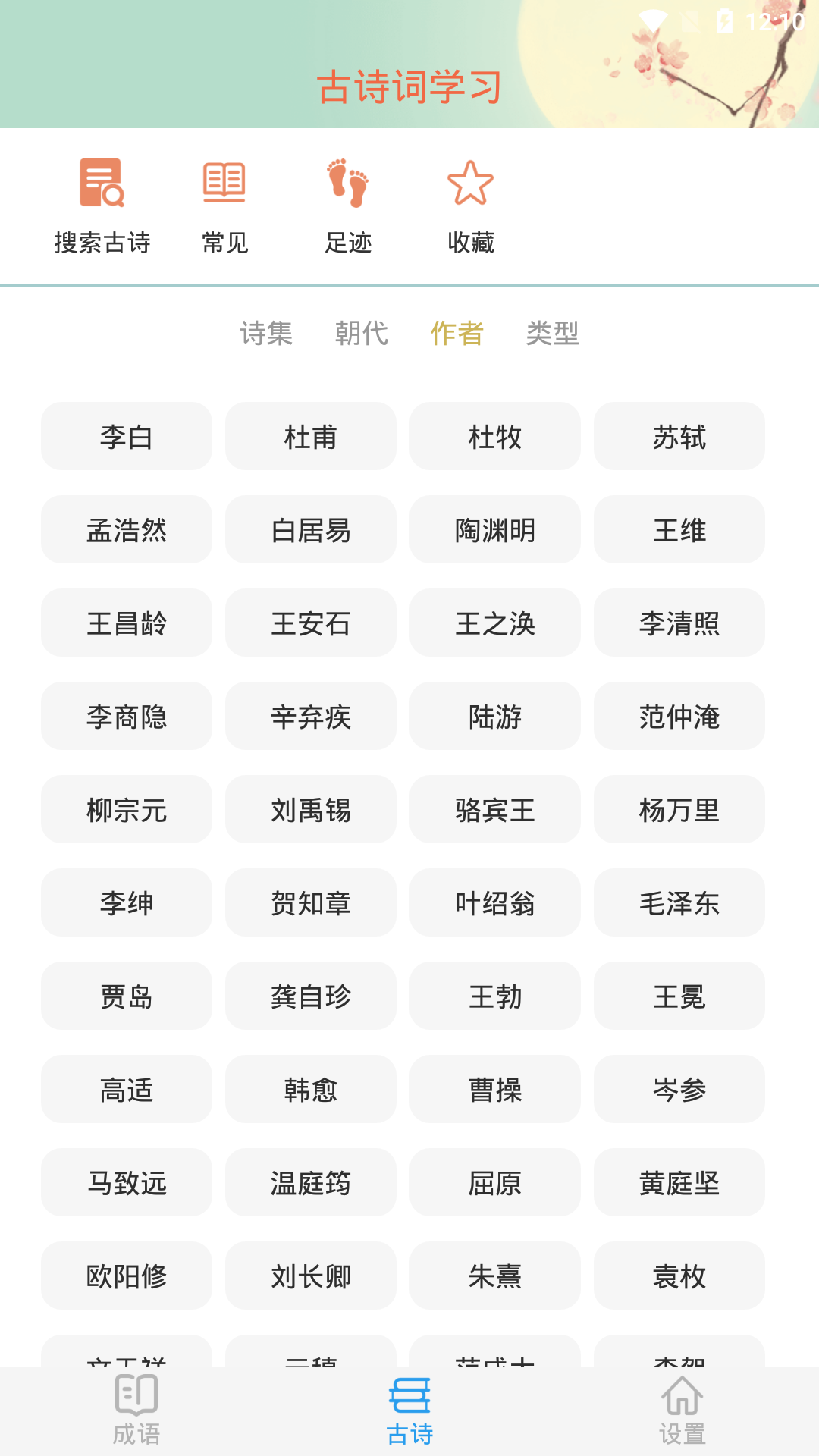Image resolution: width=819 pixels, height=1456 pixels.
Task: Open 搜索古诗 poem search
Action: click(102, 206)
